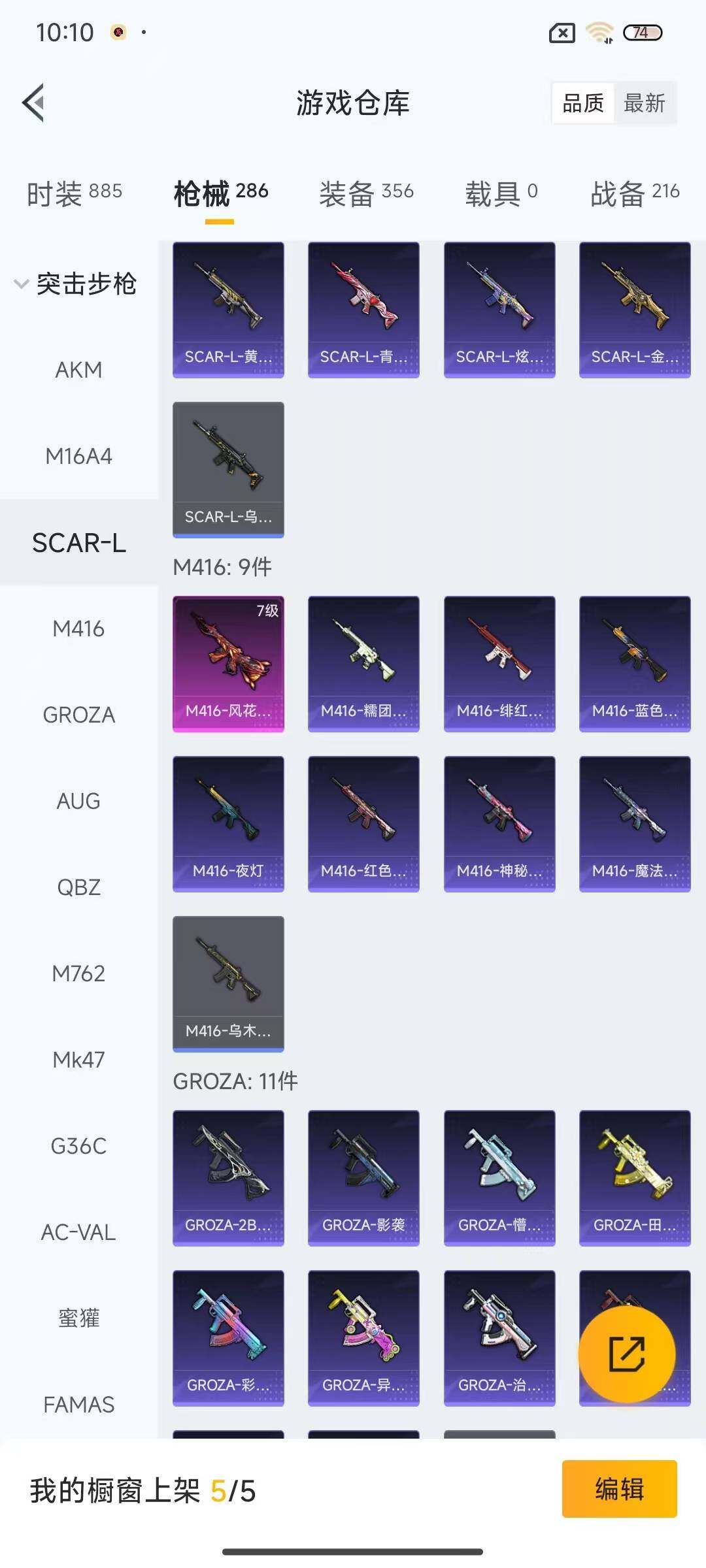Switch to the 时装 tab
This screenshot has width=706, height=1568.
(74, 193)
